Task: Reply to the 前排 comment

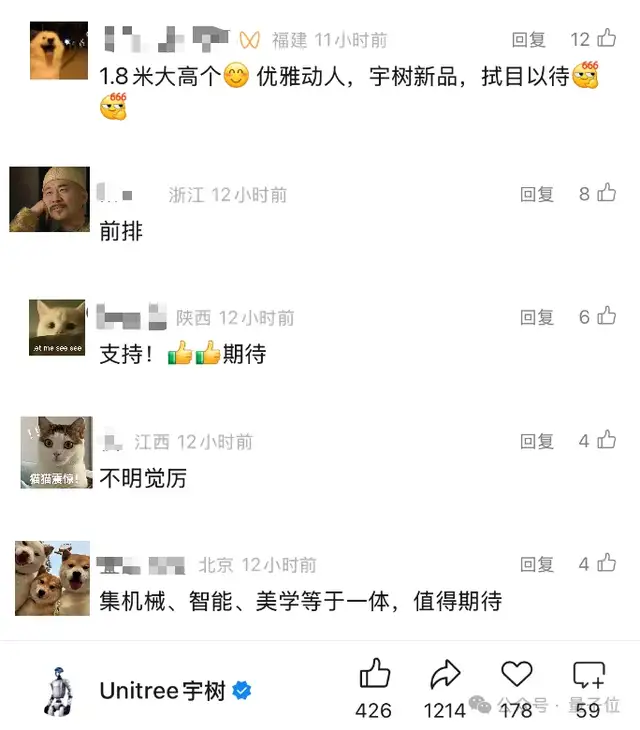Action: point(537,194)
